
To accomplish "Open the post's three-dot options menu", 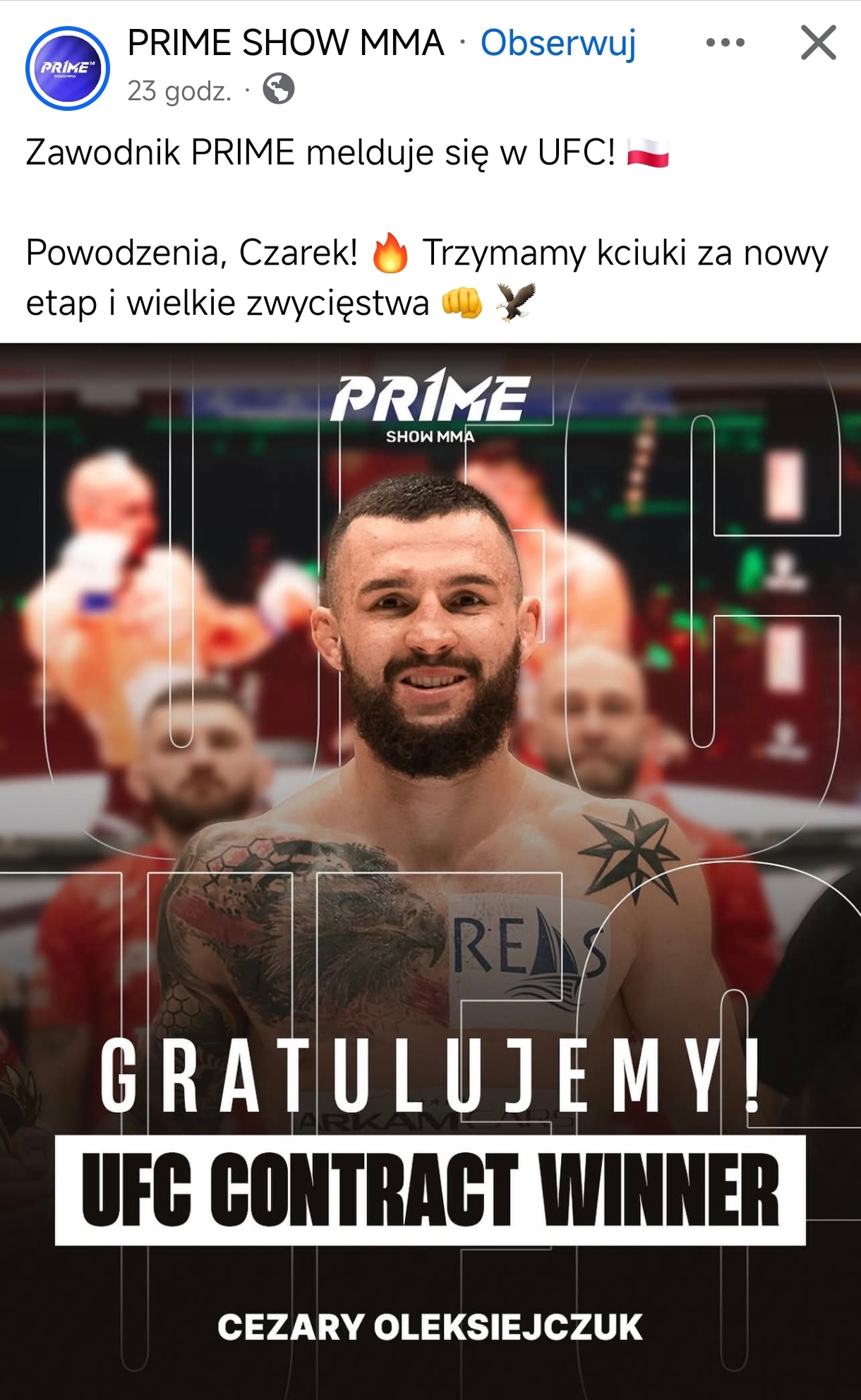I will pyautogui.click(x=725, y=43).
